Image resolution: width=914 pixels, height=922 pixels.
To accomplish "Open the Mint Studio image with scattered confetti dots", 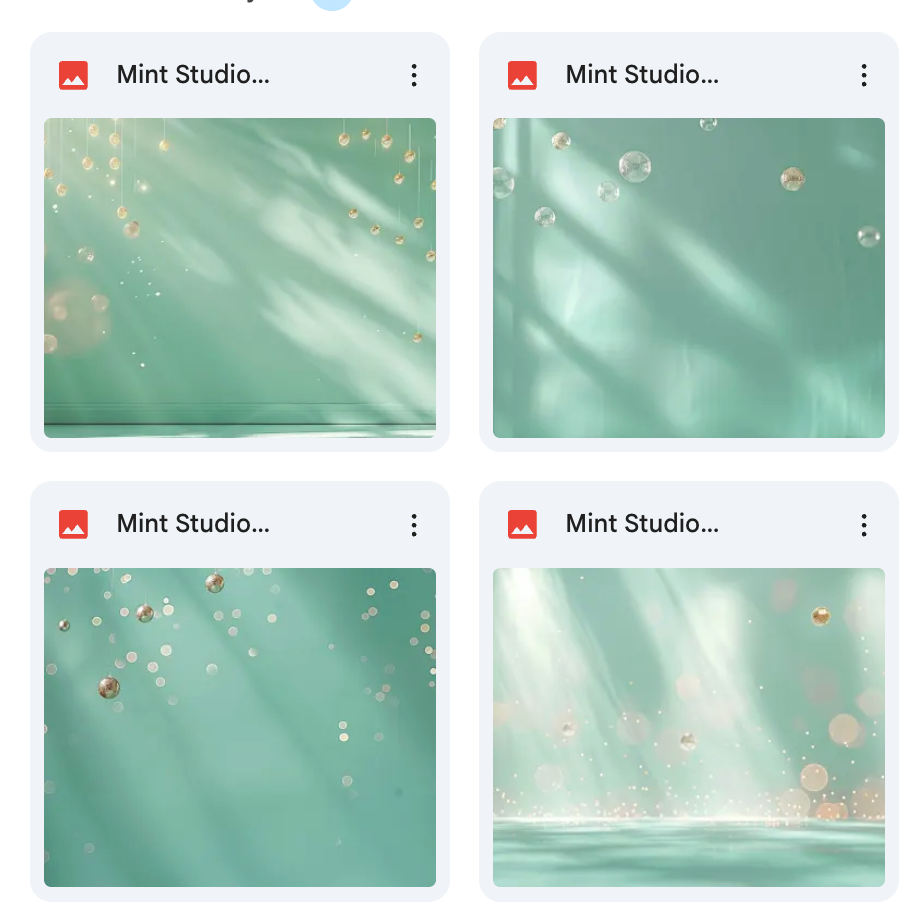I will tap(240, 727).
